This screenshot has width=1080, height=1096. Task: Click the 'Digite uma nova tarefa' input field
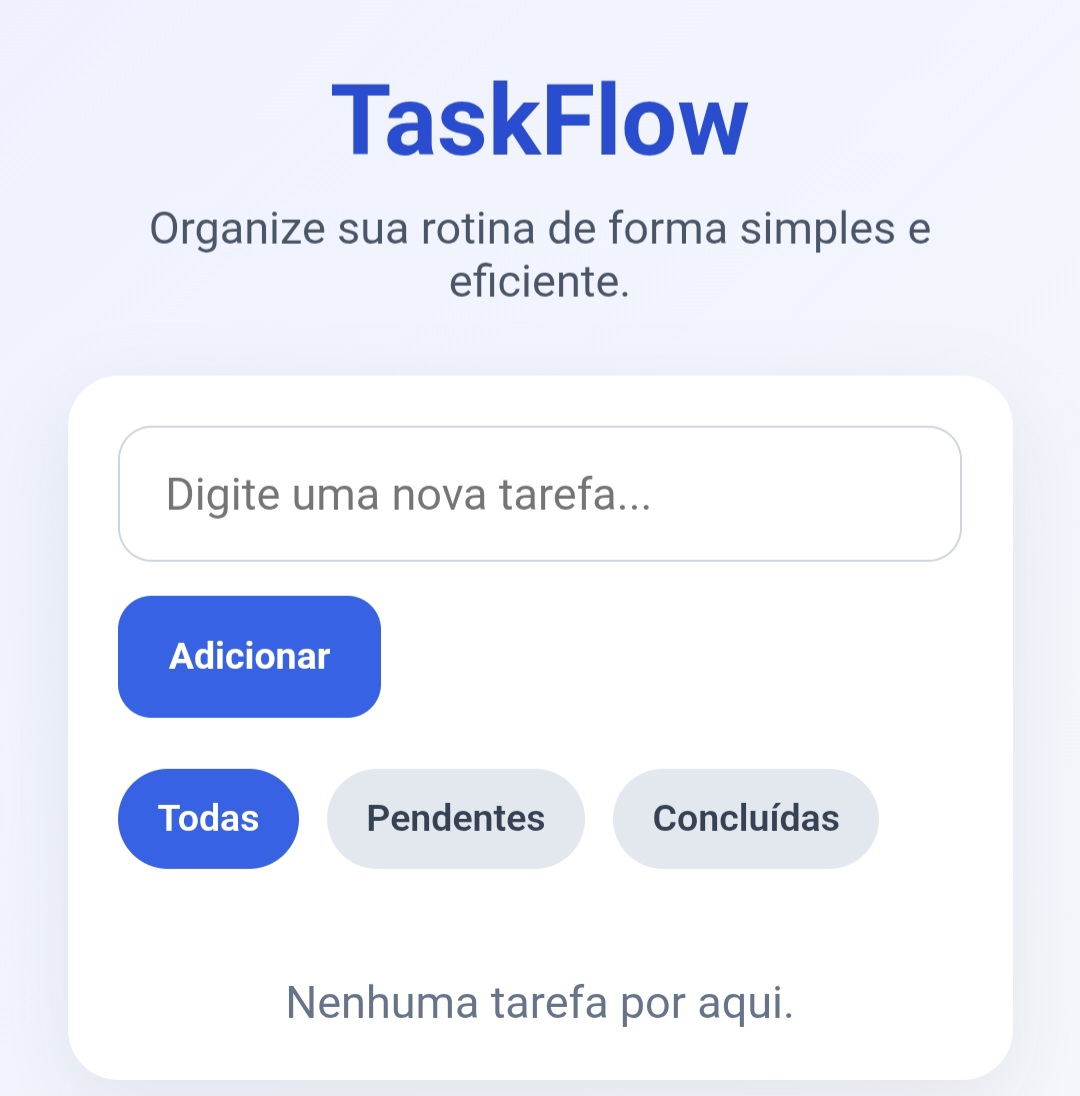[540, 493]
